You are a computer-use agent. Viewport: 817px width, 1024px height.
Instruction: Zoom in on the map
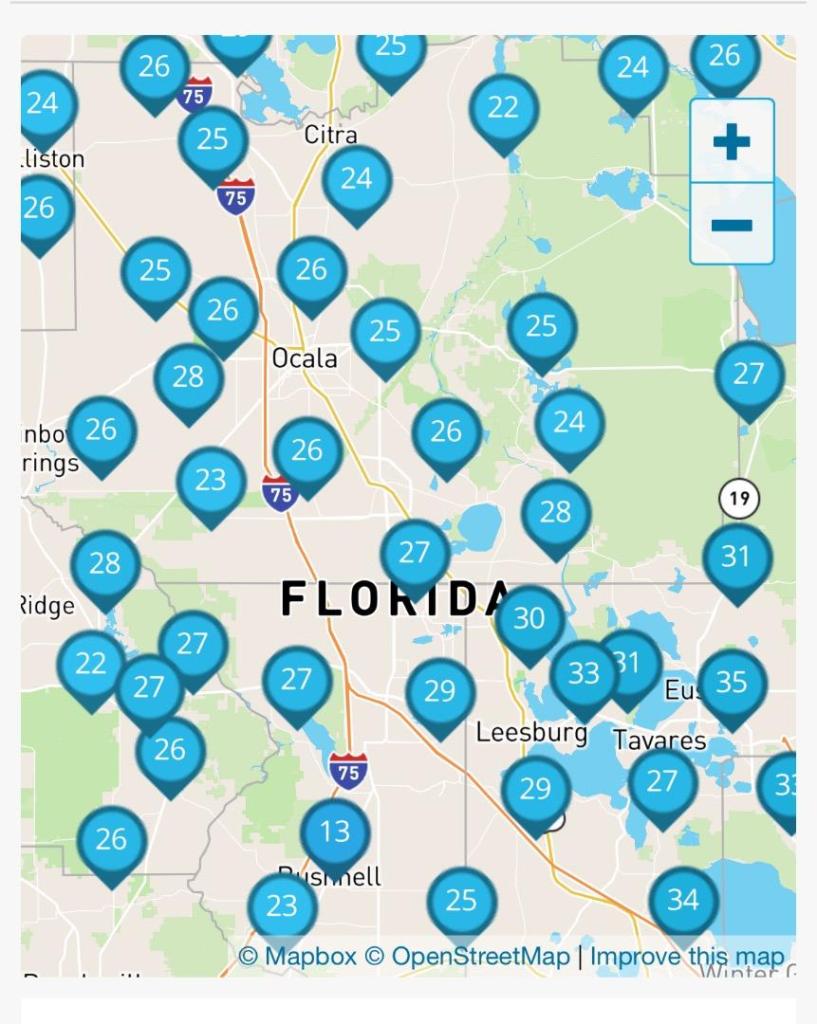coord(731,141)
